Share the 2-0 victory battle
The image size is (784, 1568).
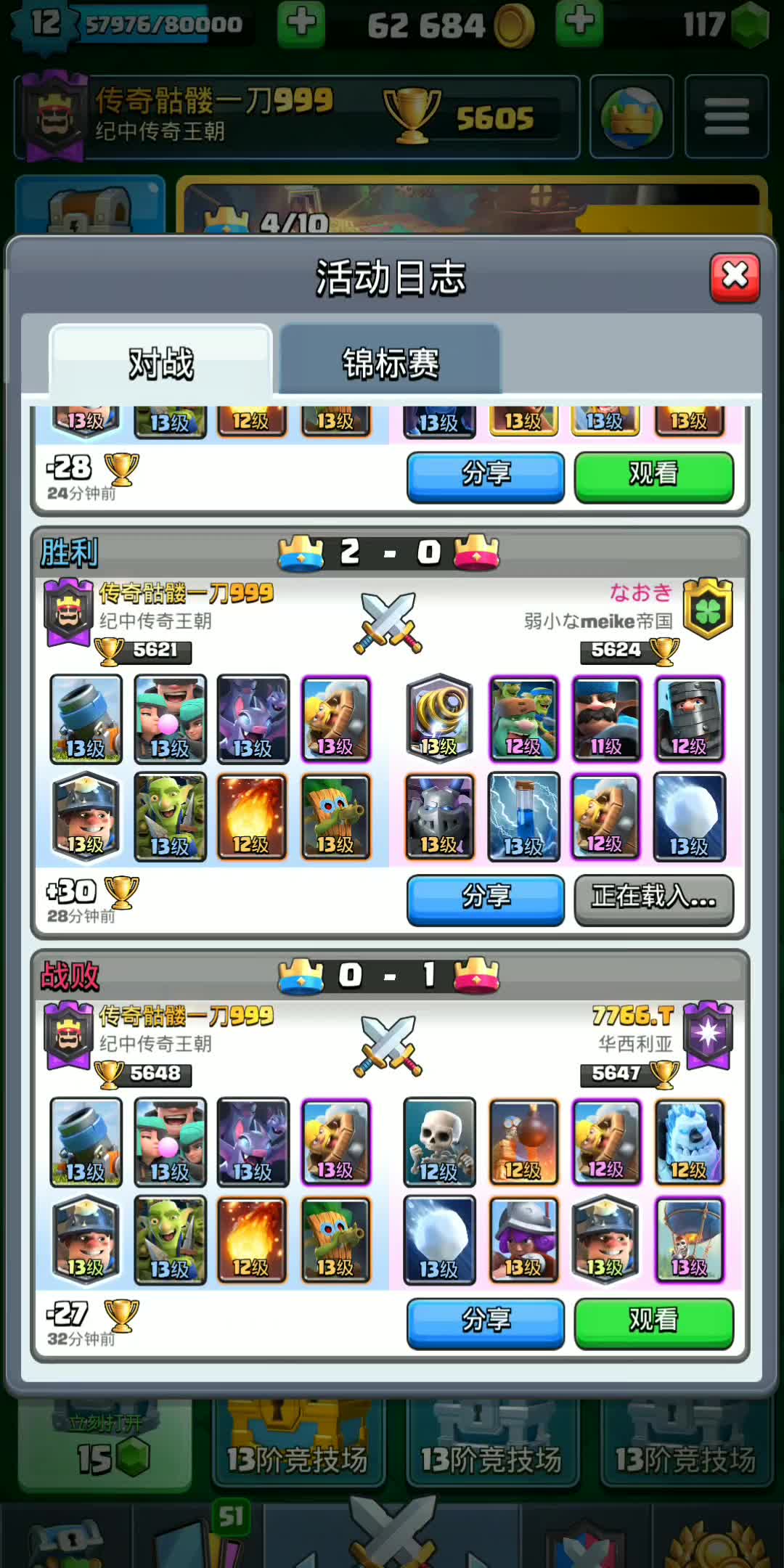pos(485,899)
